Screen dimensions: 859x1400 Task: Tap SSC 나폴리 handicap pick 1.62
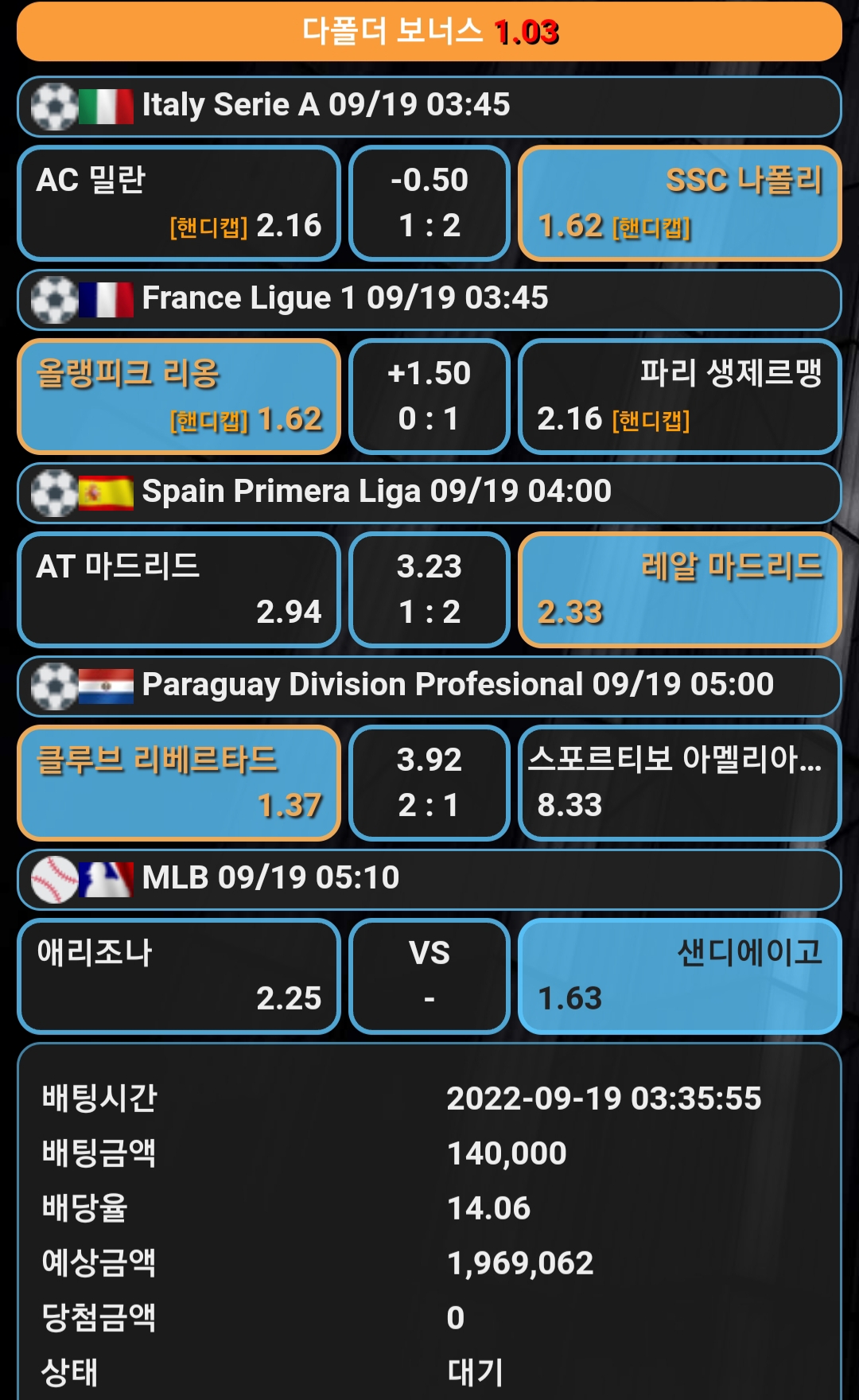(x=680, y=203)
